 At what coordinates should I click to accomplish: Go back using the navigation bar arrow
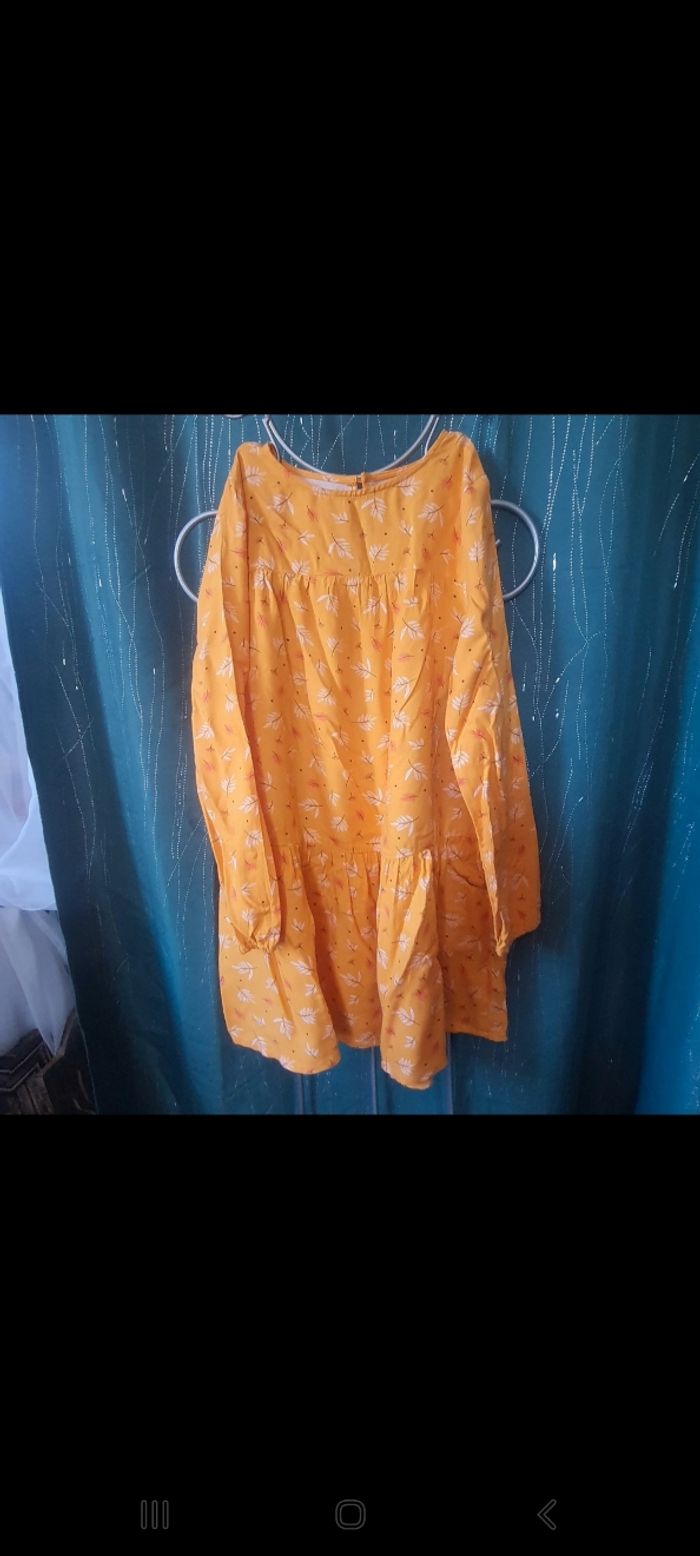tap(546, 1514)
